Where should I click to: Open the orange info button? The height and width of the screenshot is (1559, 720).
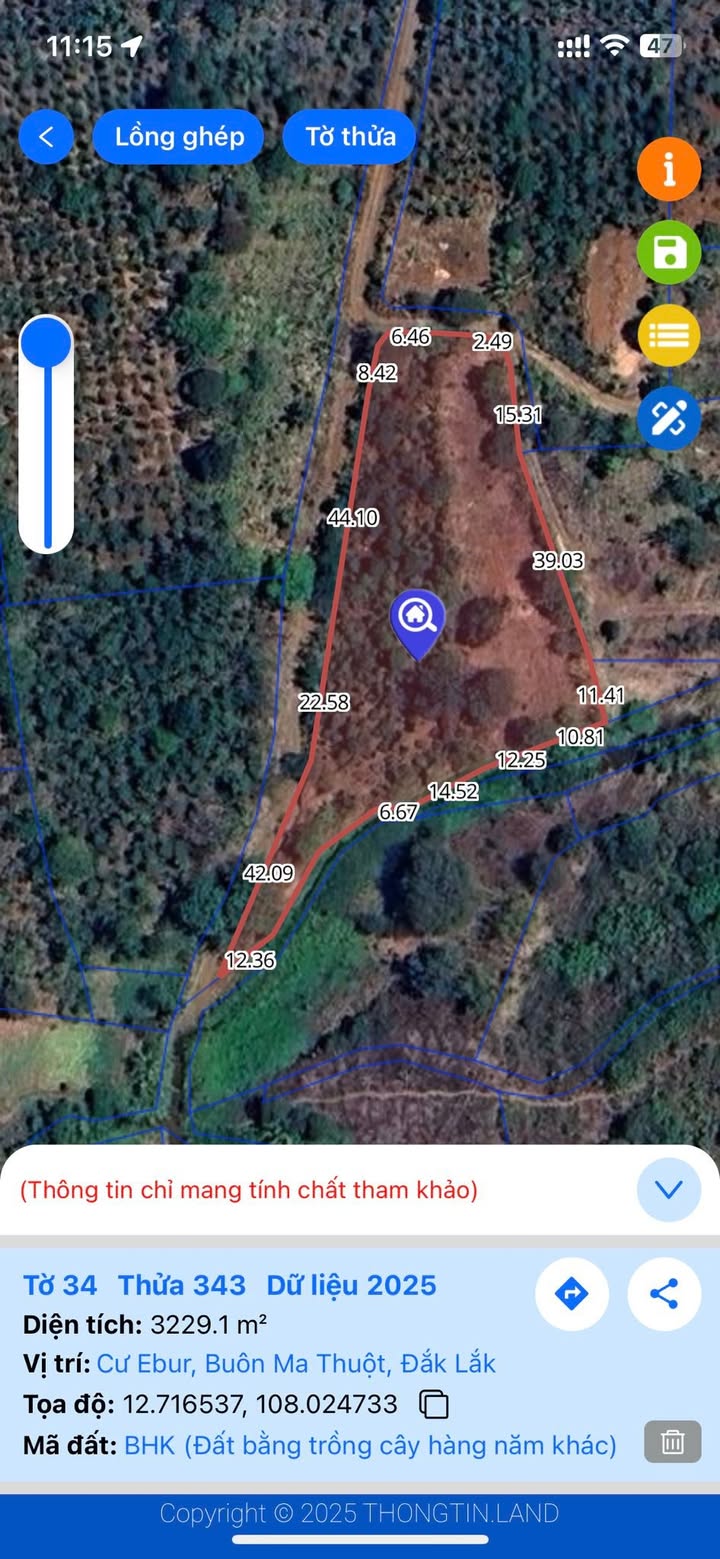[668, 169]
